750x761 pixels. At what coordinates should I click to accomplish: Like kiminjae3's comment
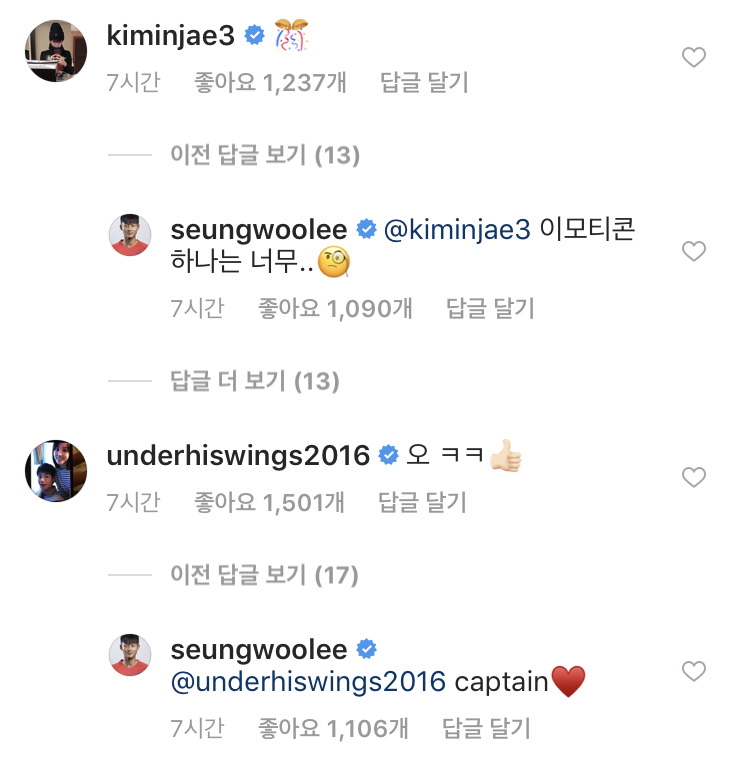694,58
